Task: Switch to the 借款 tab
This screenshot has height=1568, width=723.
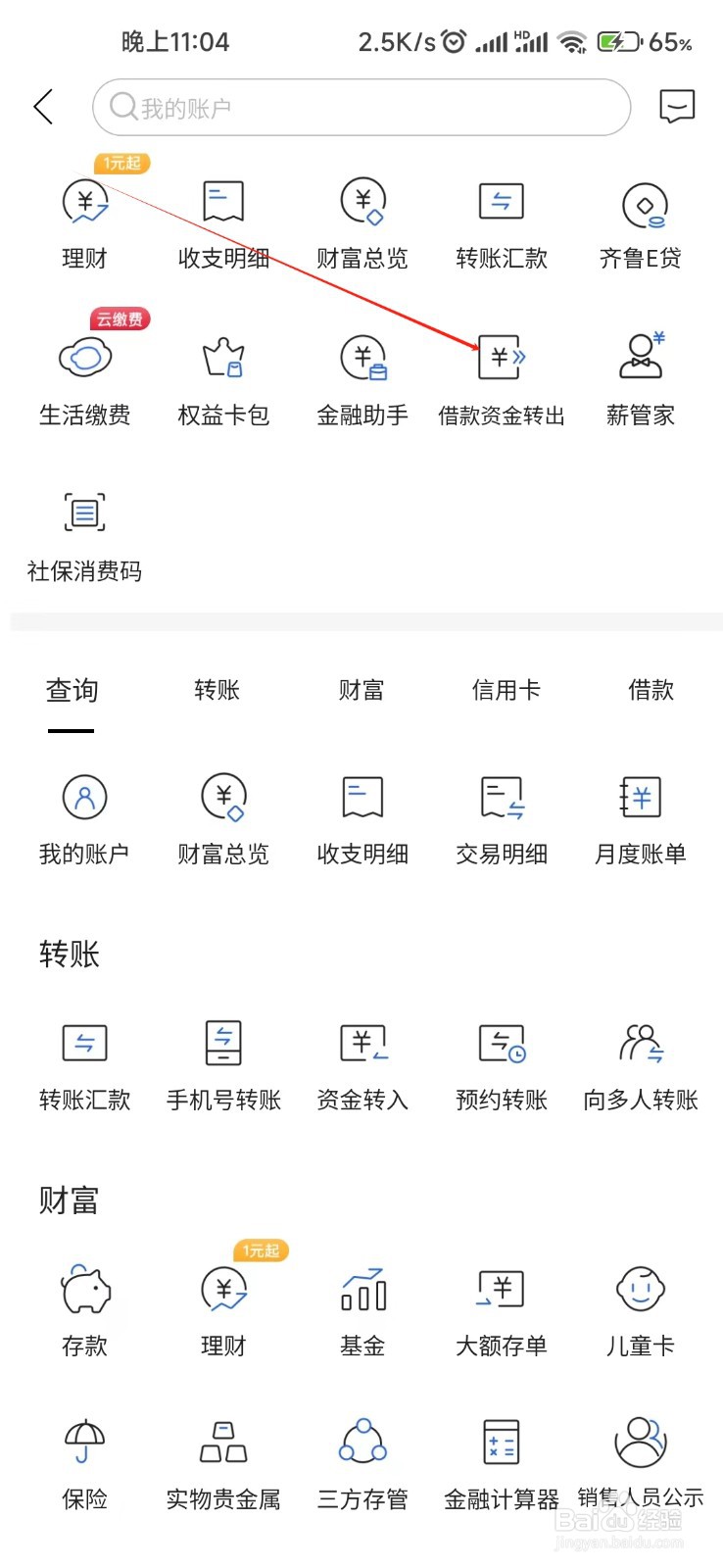Action: click(x=651, y=691)
